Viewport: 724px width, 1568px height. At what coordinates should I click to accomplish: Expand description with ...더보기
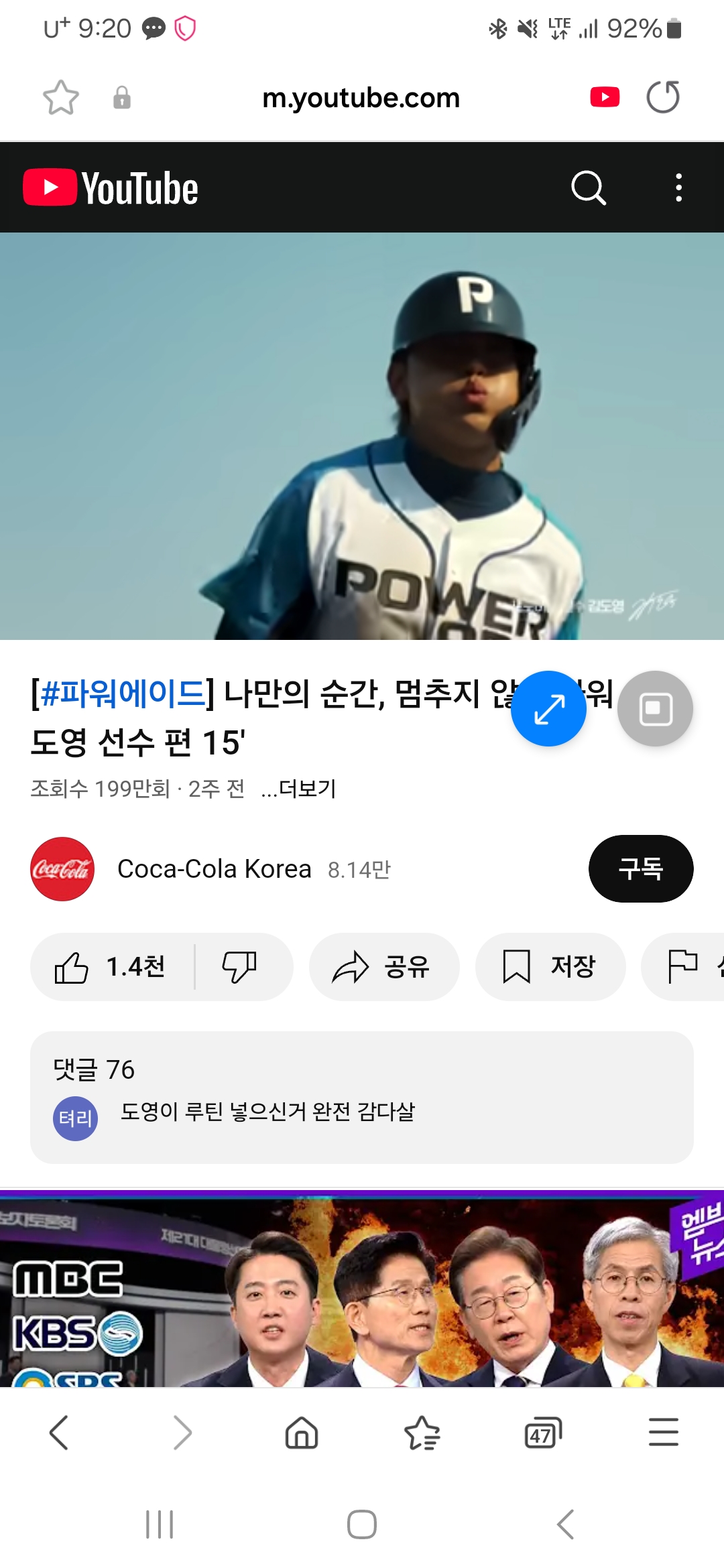click(299, 789)
